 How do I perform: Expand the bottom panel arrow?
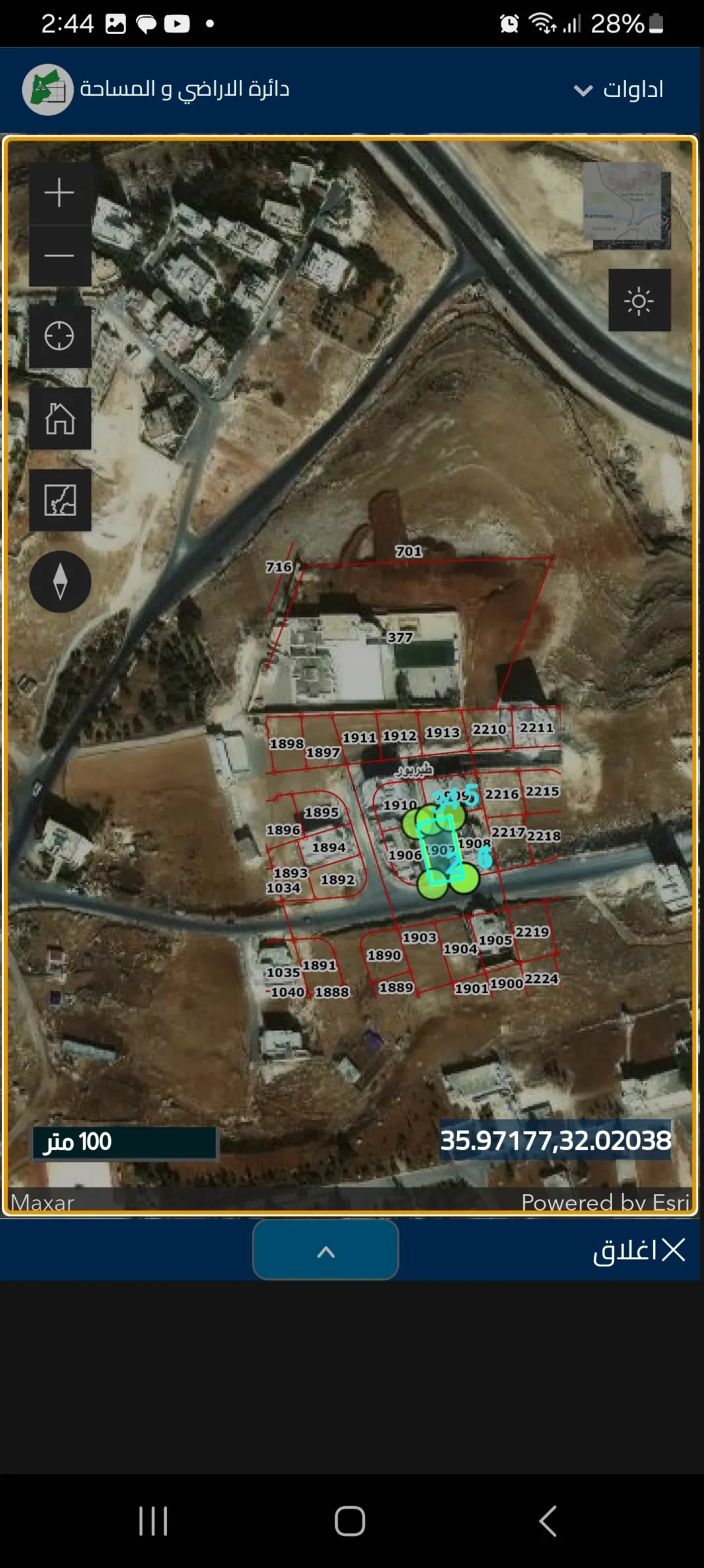tap(326, 1249)
